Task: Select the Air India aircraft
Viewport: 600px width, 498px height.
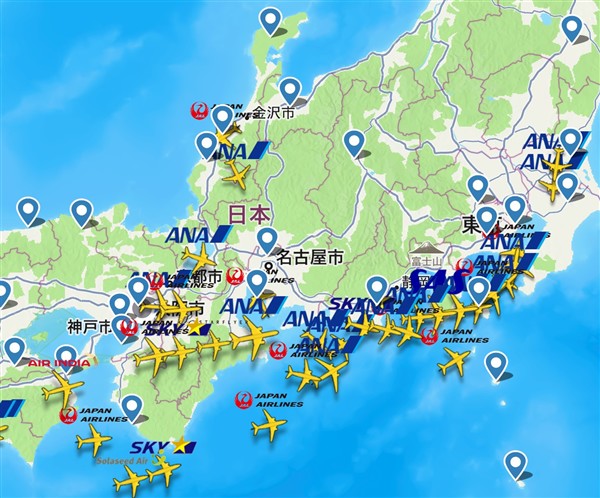Action: point(63,388)
